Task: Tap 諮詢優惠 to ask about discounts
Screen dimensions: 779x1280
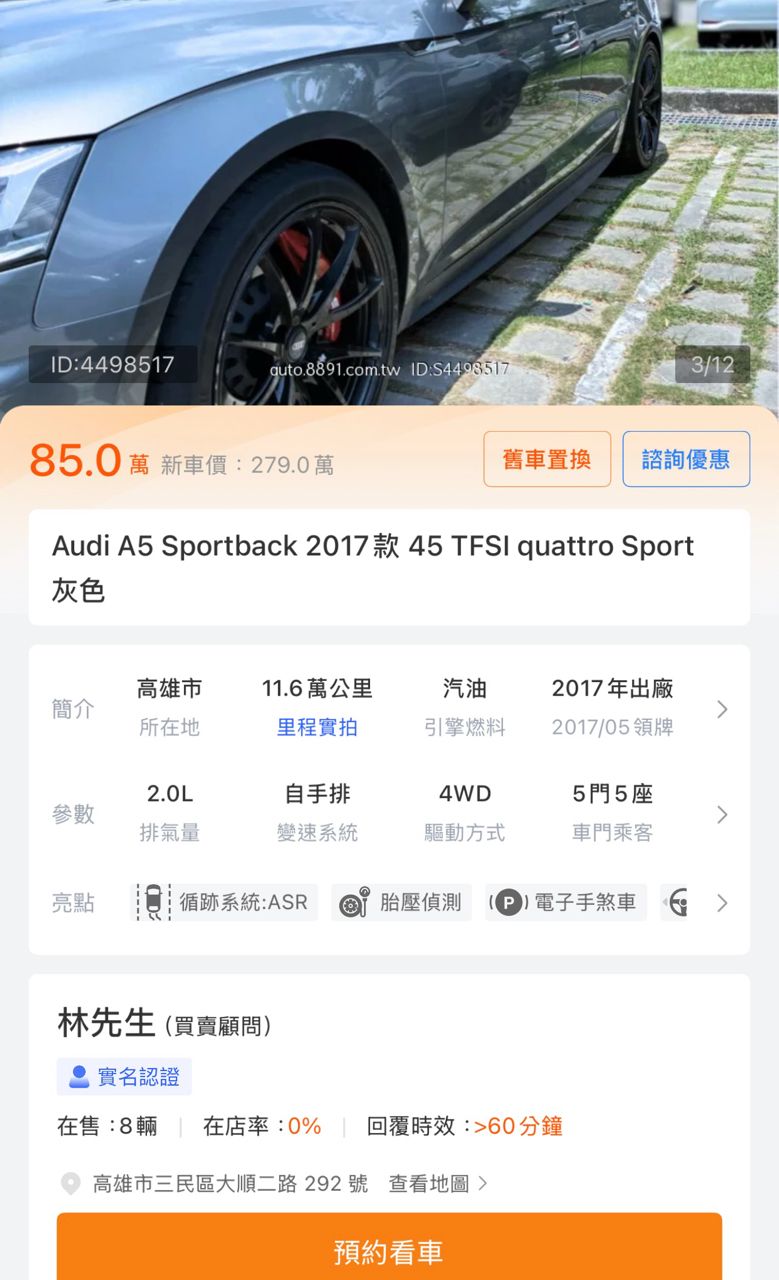Action: (685, 459)
